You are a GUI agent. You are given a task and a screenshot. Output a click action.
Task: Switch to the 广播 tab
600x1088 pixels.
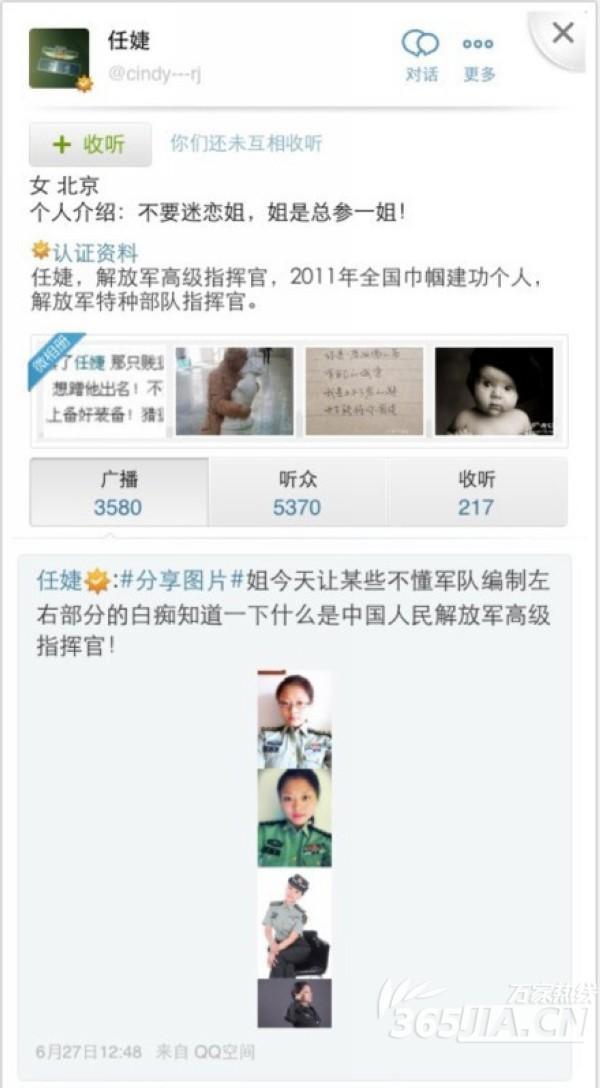coord(118,492)
